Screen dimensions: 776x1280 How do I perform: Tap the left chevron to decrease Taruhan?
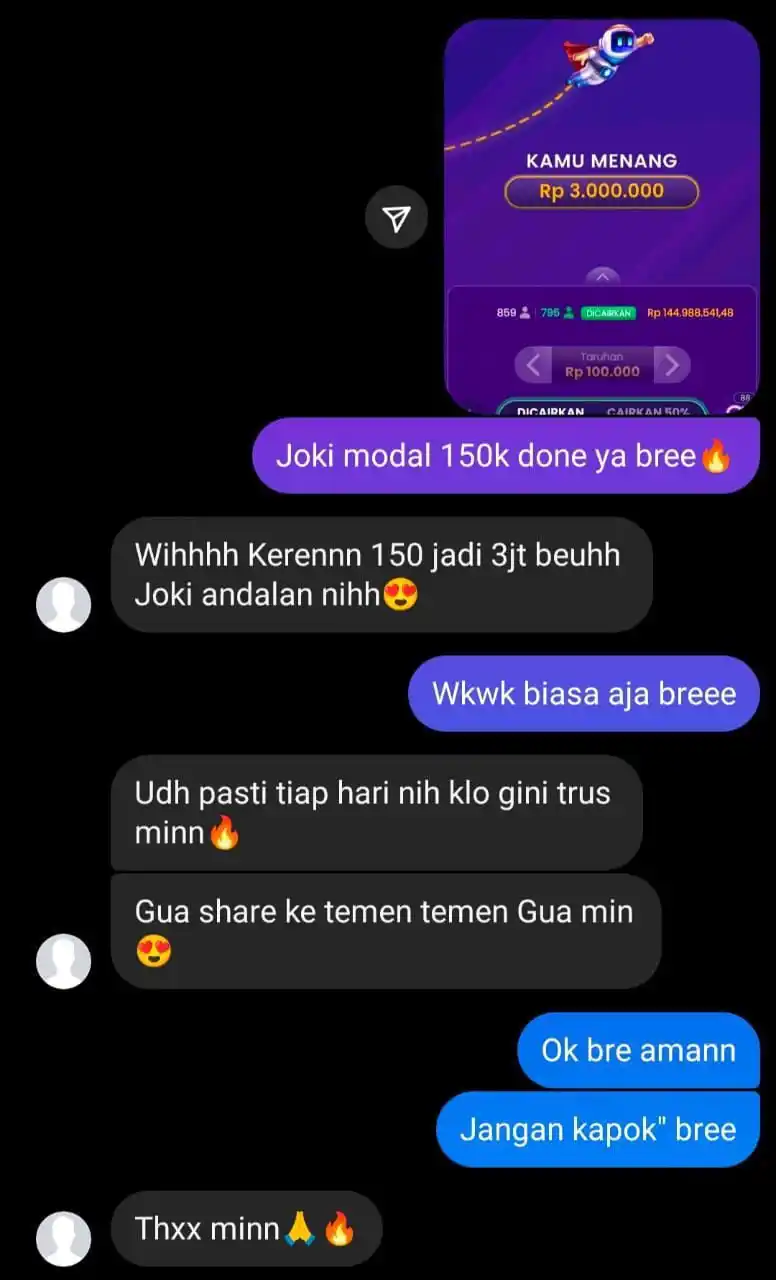533,364
